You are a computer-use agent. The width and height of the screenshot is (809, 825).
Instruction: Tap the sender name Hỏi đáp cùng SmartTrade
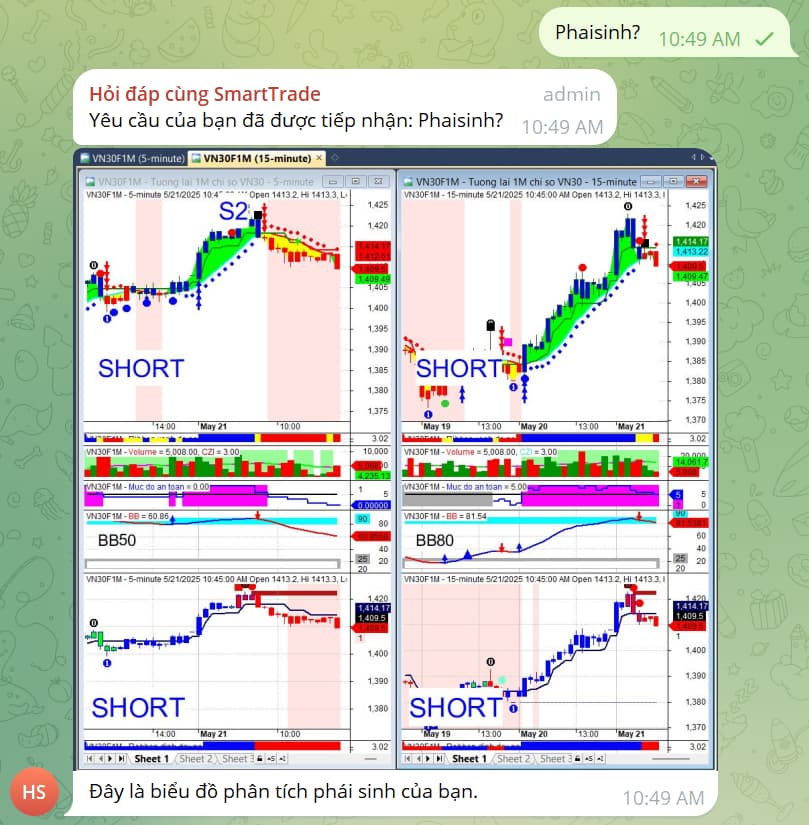[205, 94]
